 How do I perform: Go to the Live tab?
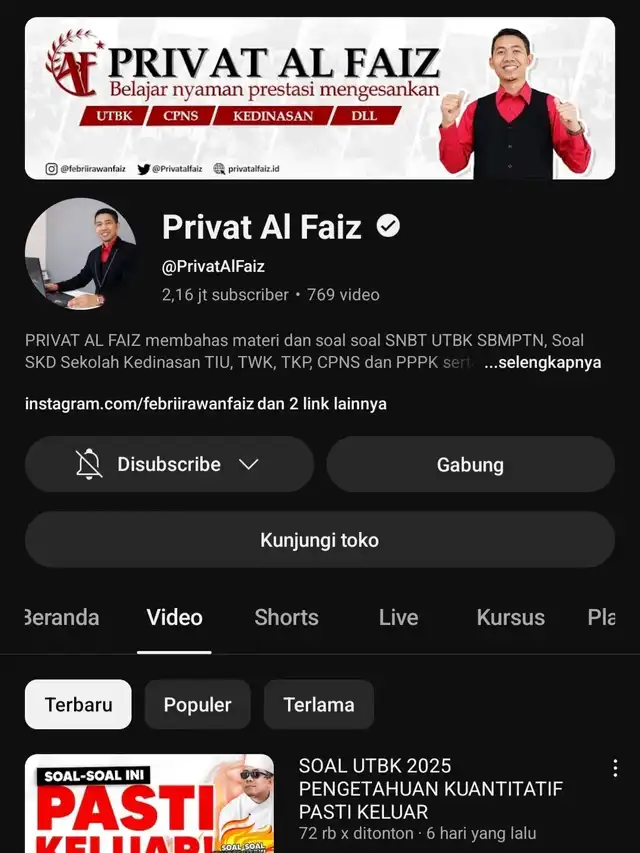click(398, 618)
